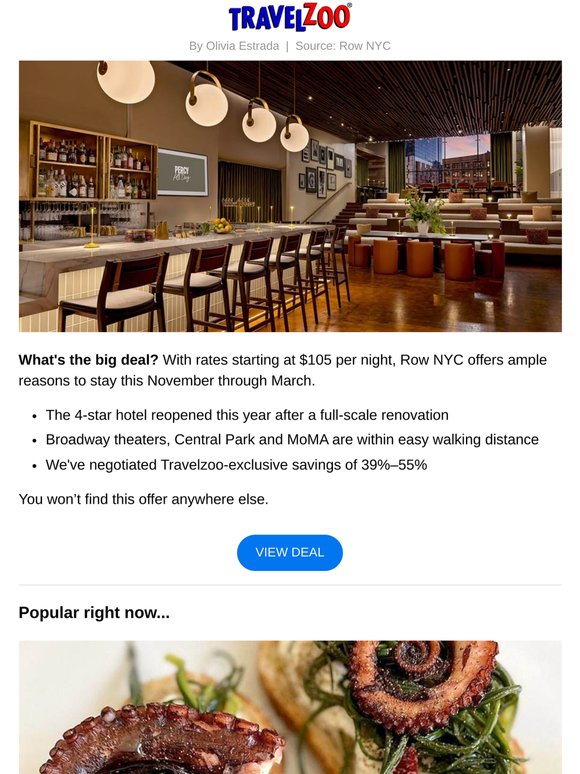Open the octopus dish deal image
The height and width of the screenshot is (774, 580).
coord(290,707)
